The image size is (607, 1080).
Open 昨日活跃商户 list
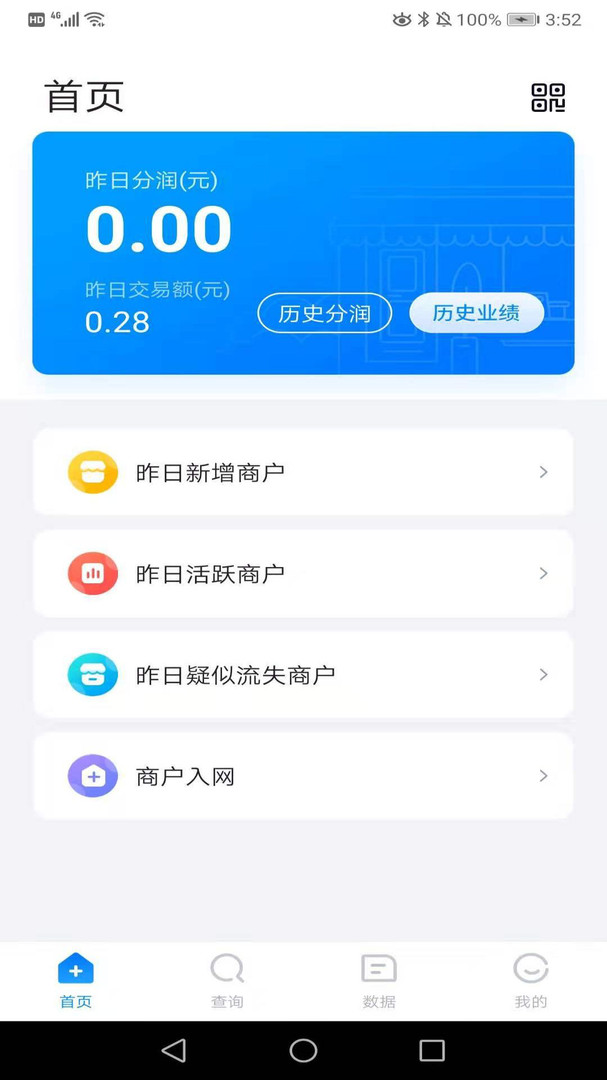(303, 573)
